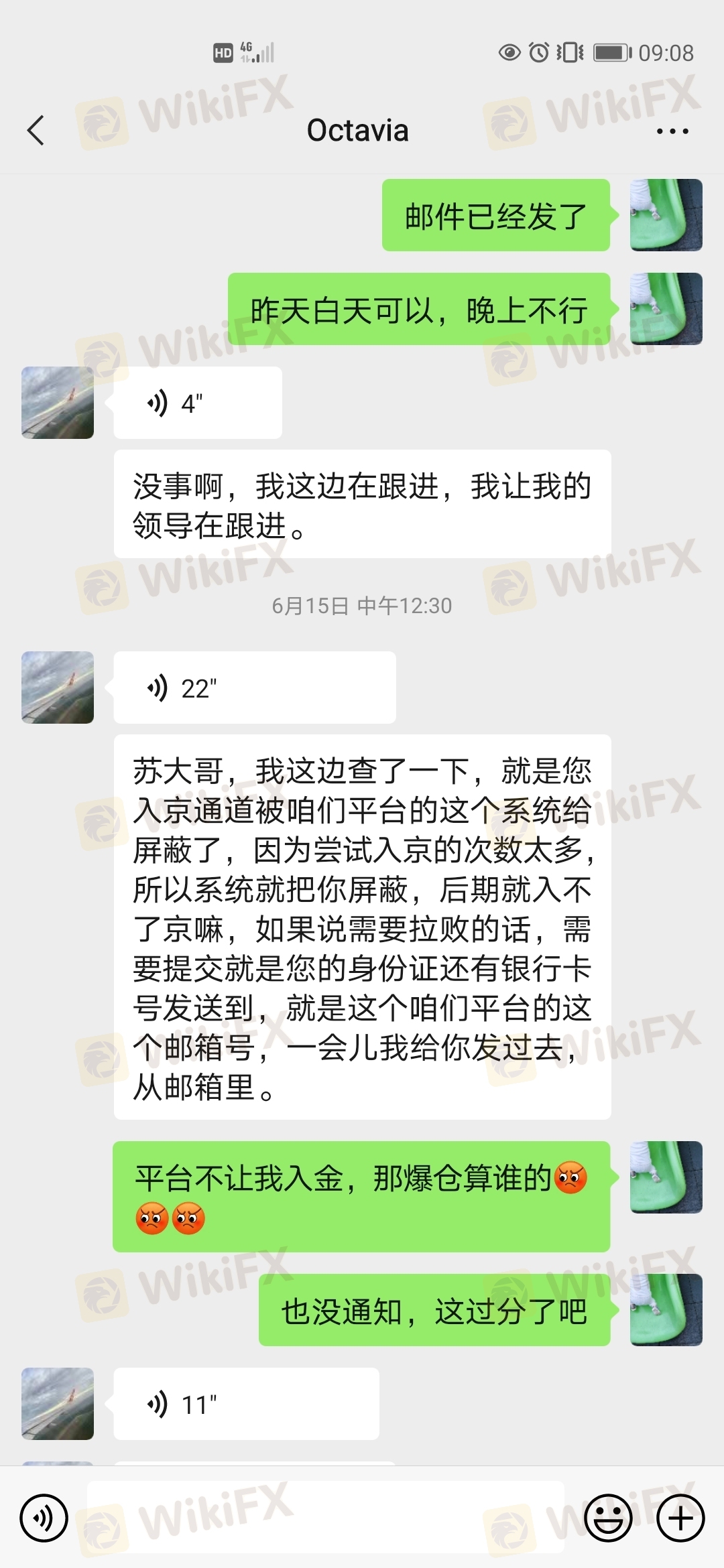Open the plus attachment menu
The width and height of the screenshot is (724, 1568).
coord(680,1518)
